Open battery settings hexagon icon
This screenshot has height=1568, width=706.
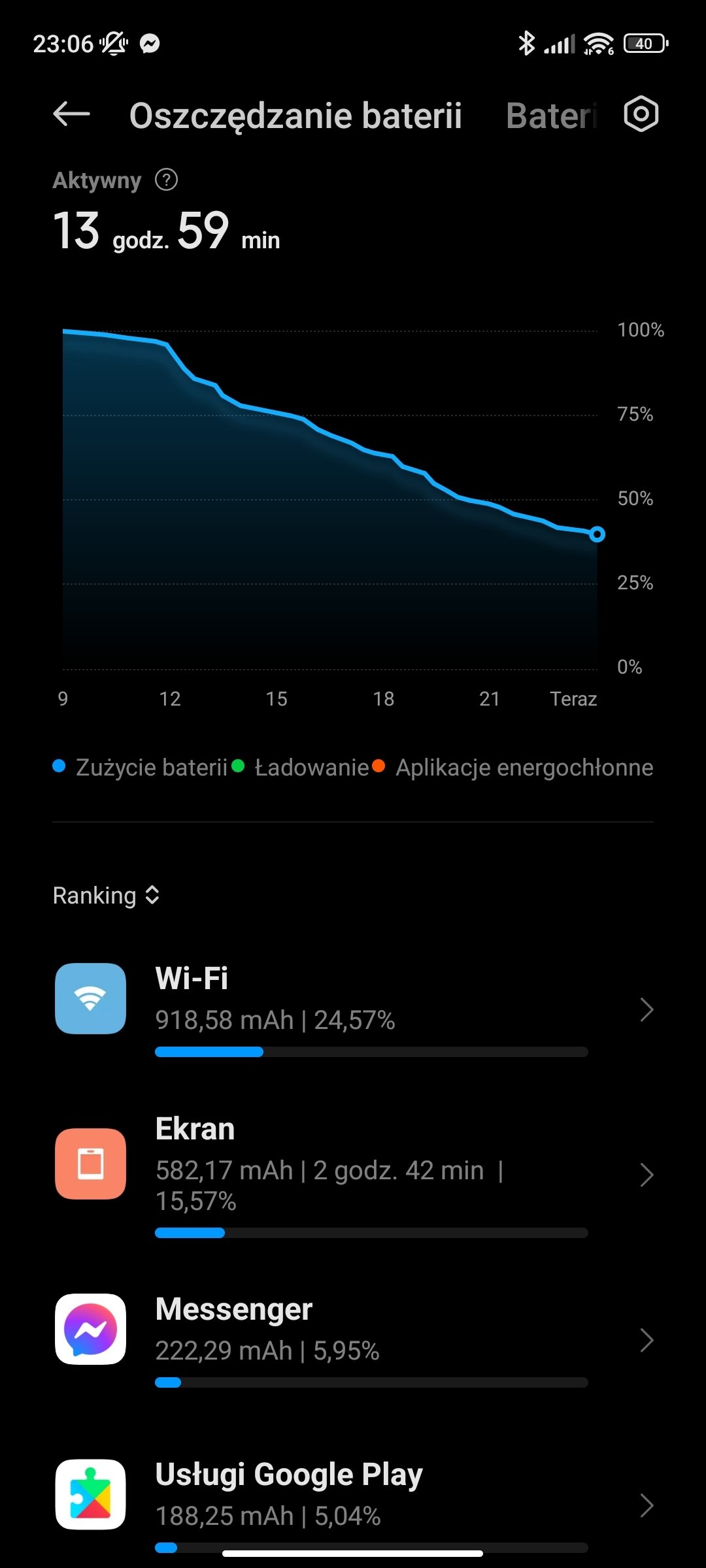pyautogui.click(x=641, y=114)
